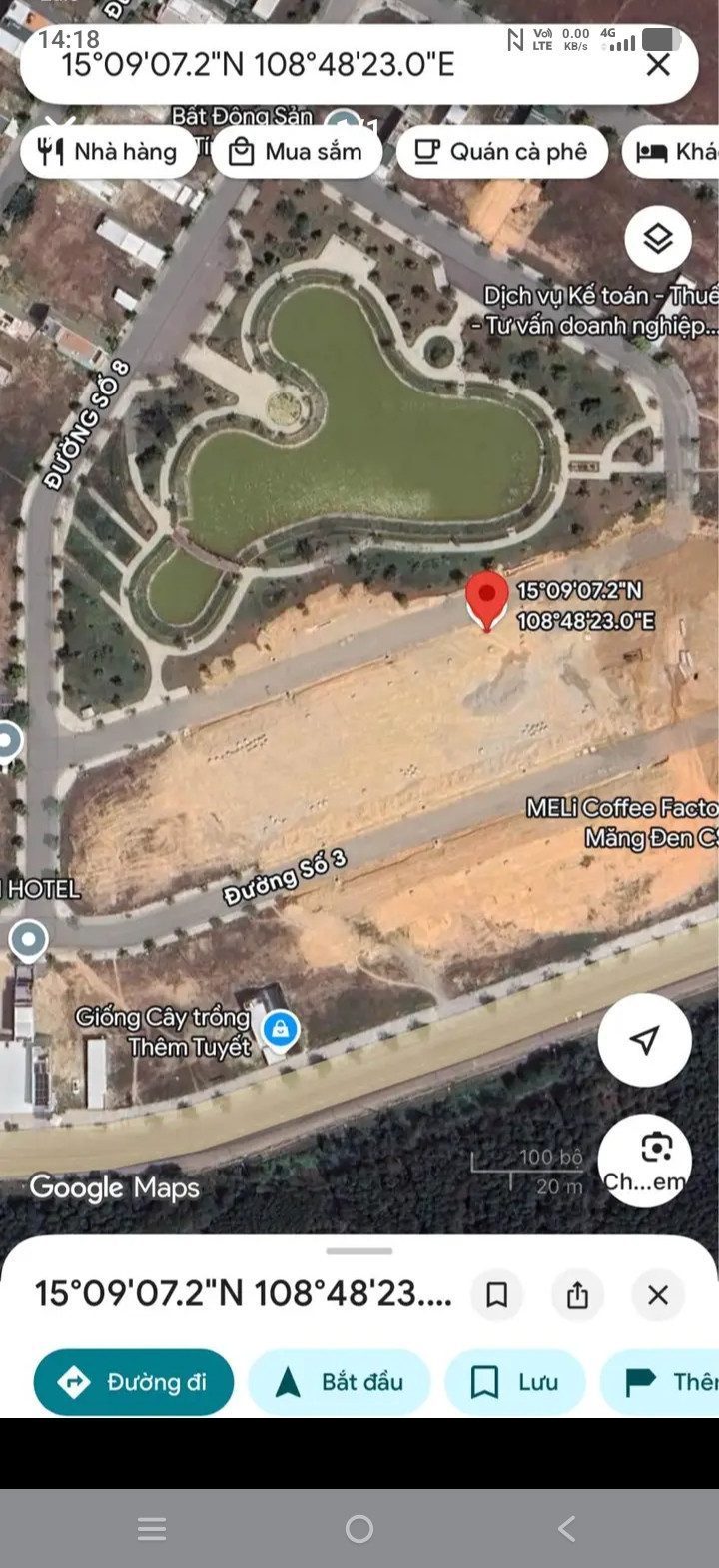The width and height of the screenshot is (719, 1568).
Task: Go to the phone home screen
Action: tap(359, 1528)
